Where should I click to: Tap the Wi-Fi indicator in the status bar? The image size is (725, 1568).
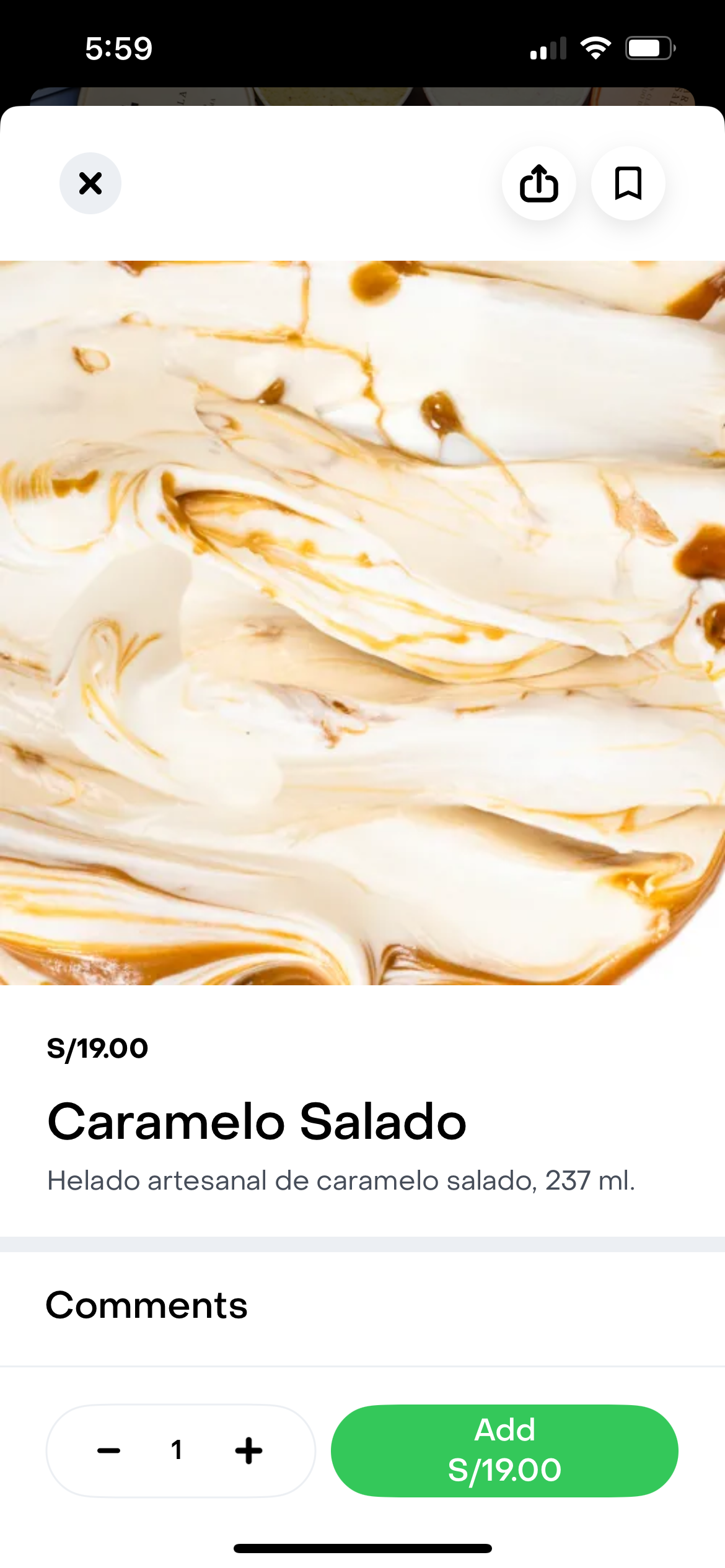pos(595,48)
